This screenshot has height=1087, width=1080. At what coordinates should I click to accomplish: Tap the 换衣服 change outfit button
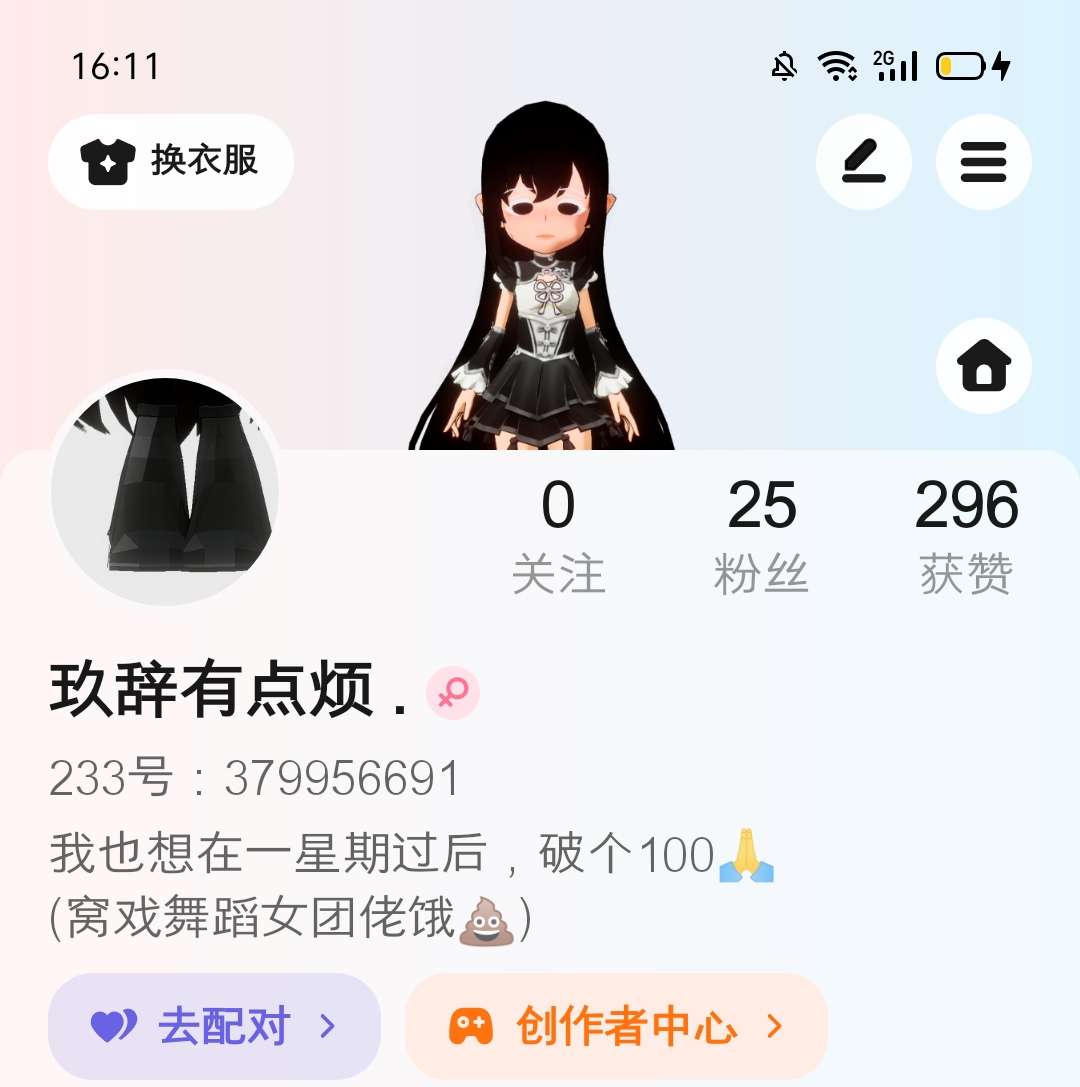point(171,161)
